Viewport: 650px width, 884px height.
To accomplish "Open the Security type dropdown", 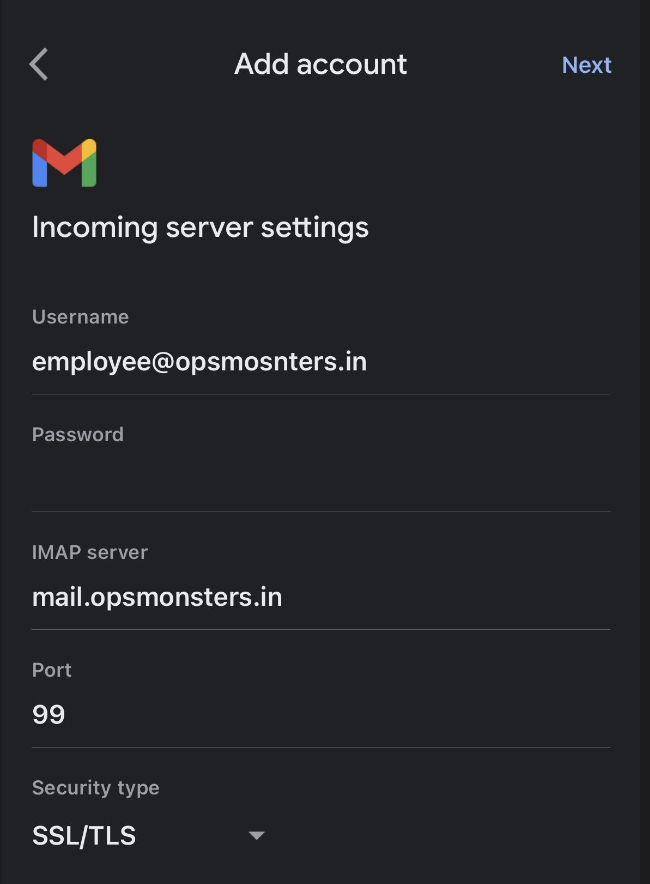I will [148, 835].
